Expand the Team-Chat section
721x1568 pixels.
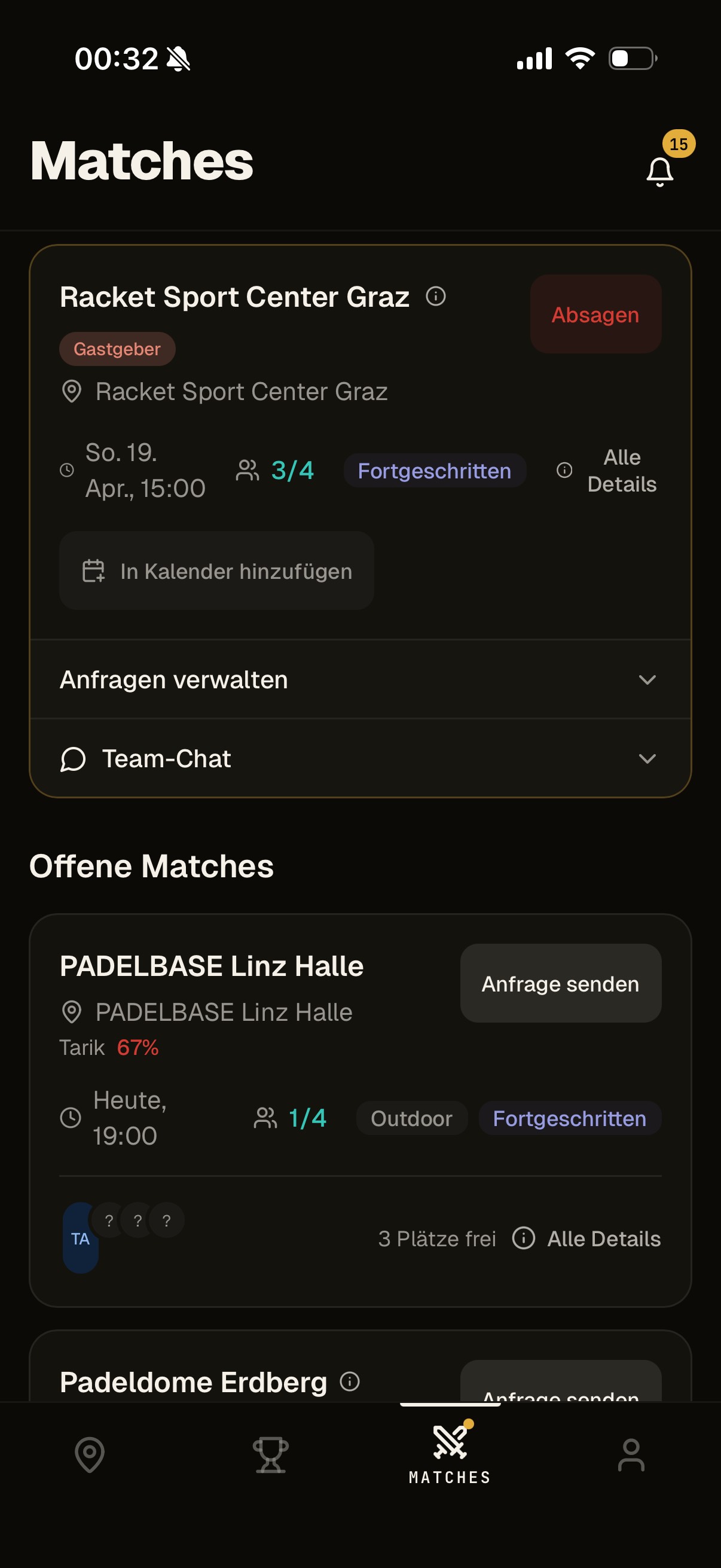click(x=647, y=758)
